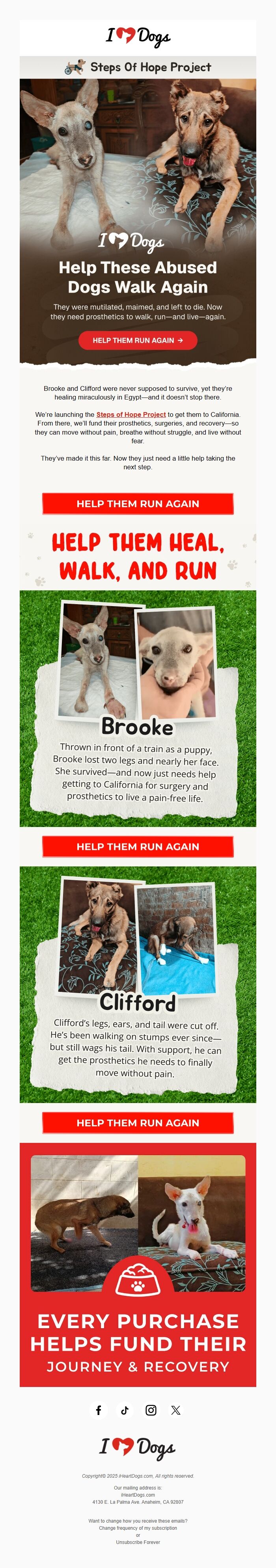Open the Steps of Hope Project link
Viewport: 276px width, 1568px height.
click(x=131, y=414)
